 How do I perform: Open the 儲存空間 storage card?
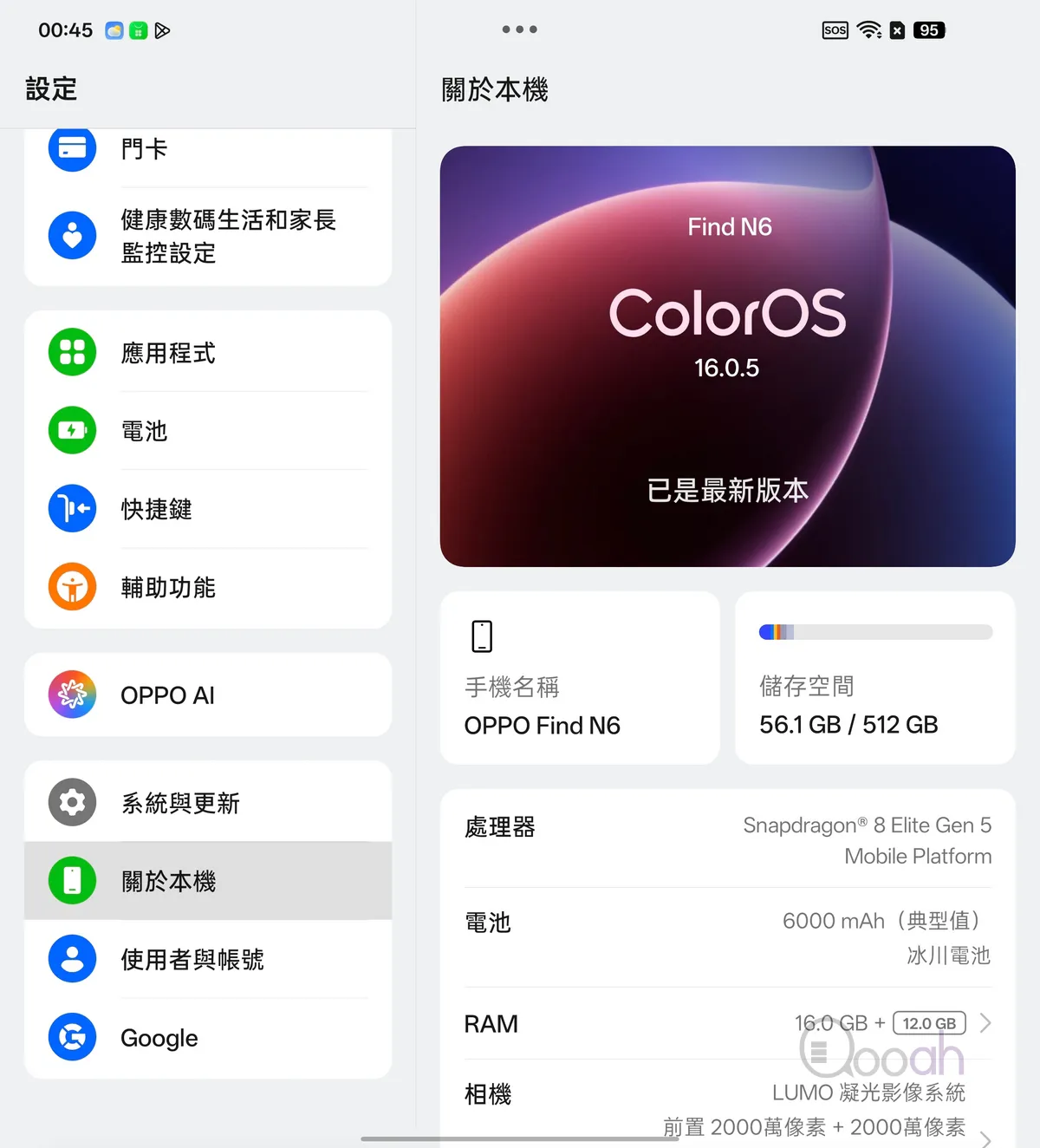(x=874, y=678)
